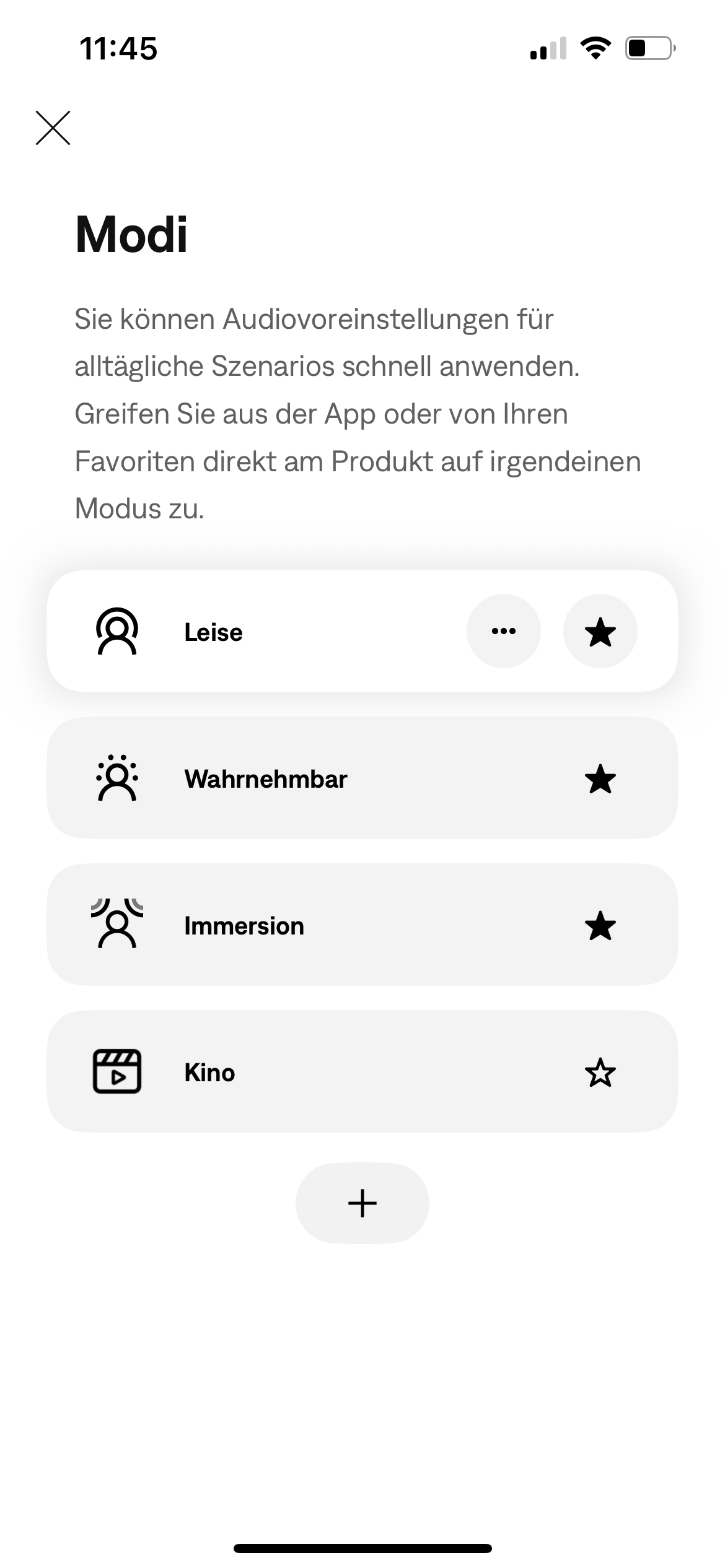Activate the Immersion mode

(x=362, y=925)
